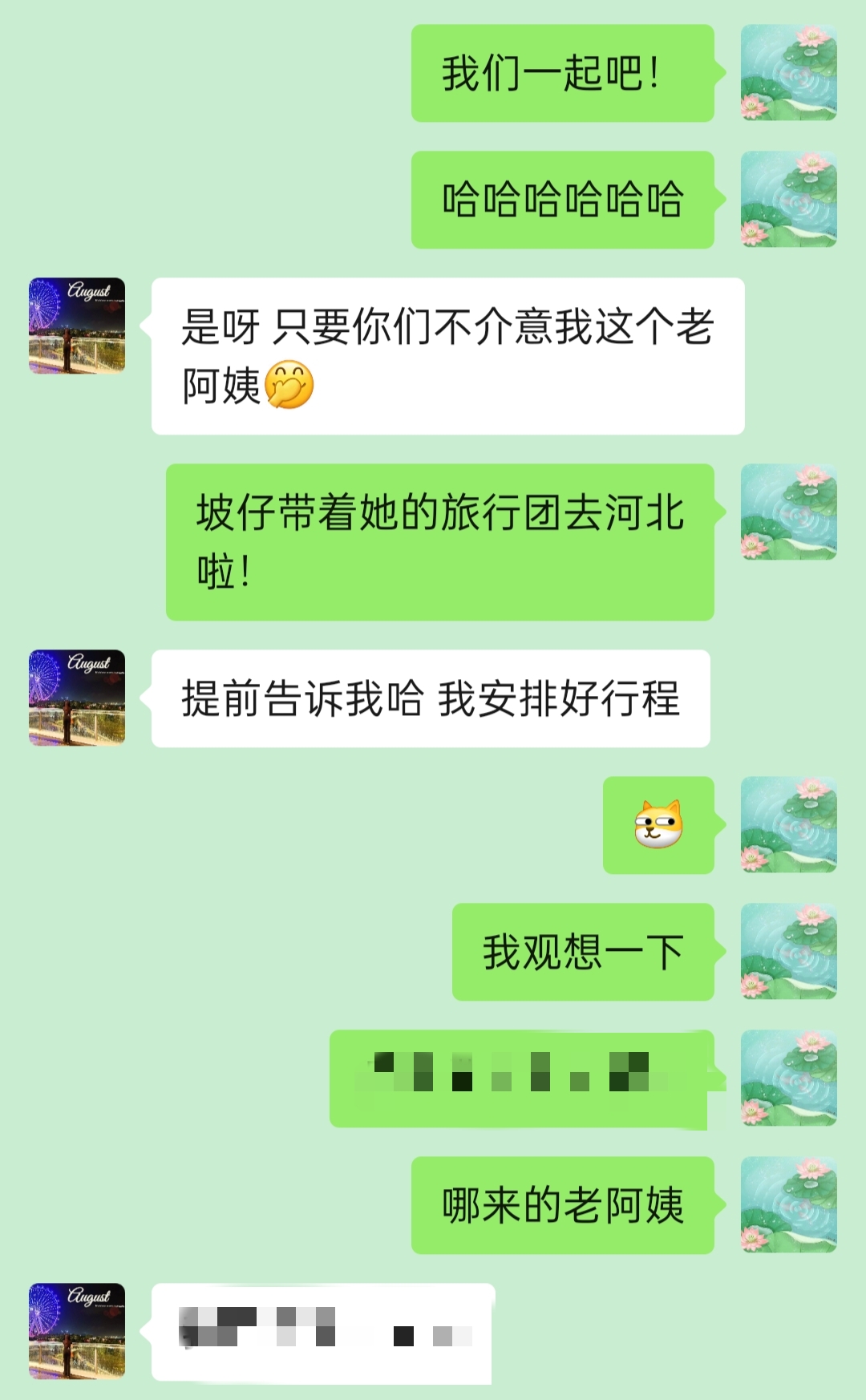Open lotus avatar next to 哪来的老阿姨
This screenshot has width=866, height=1400.
[788, 1204]
